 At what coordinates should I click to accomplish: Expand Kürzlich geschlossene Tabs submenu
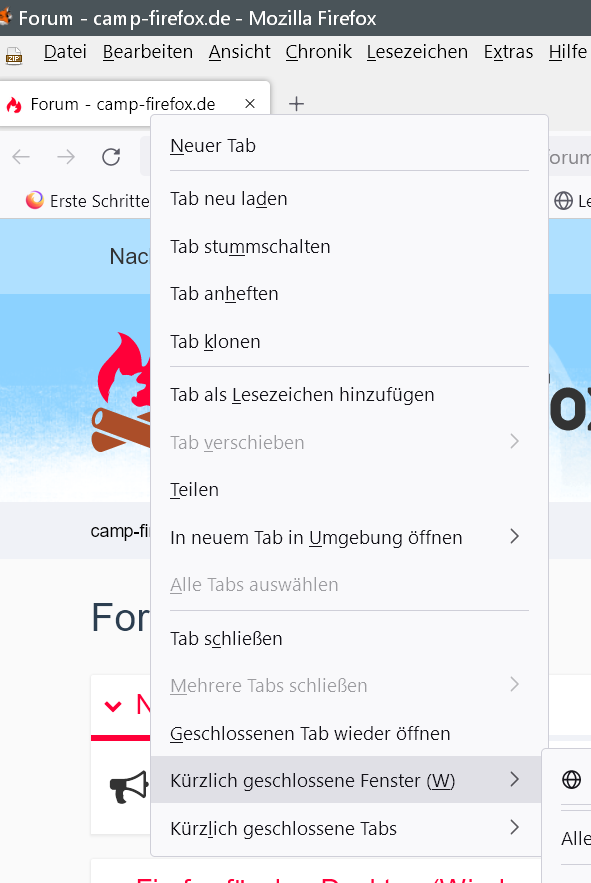(x=346, y=828)
